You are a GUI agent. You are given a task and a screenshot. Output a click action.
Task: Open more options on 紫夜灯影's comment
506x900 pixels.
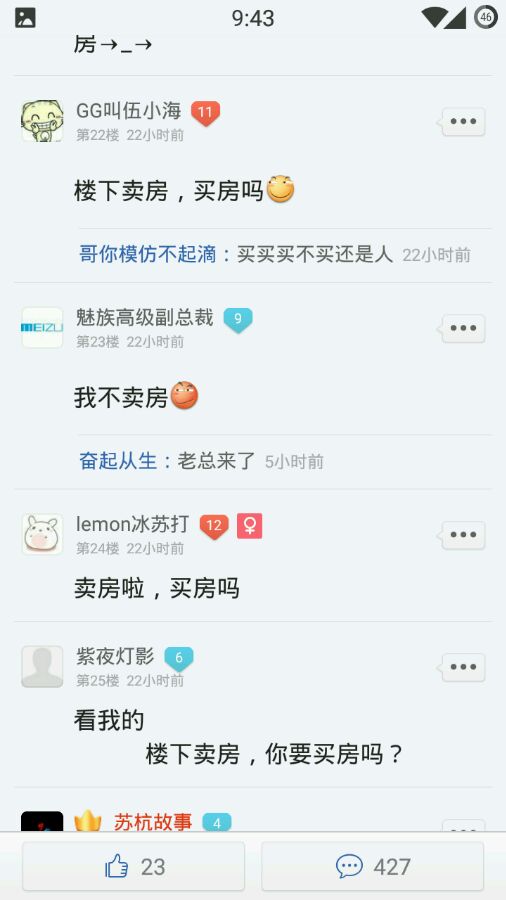464,667
